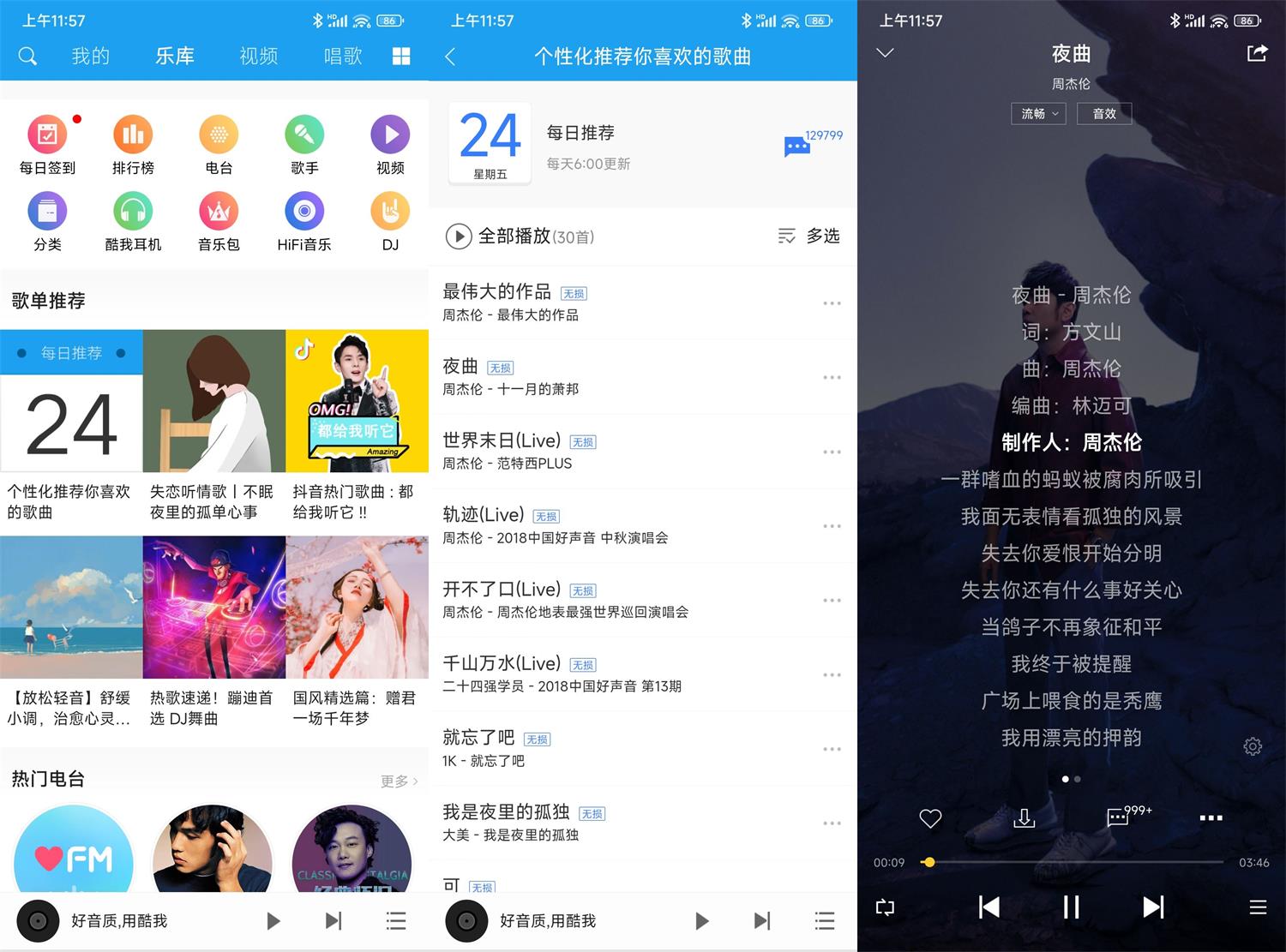Open more options for 最伟大的作品
1286x952 pixels.
tap(831, 303)
